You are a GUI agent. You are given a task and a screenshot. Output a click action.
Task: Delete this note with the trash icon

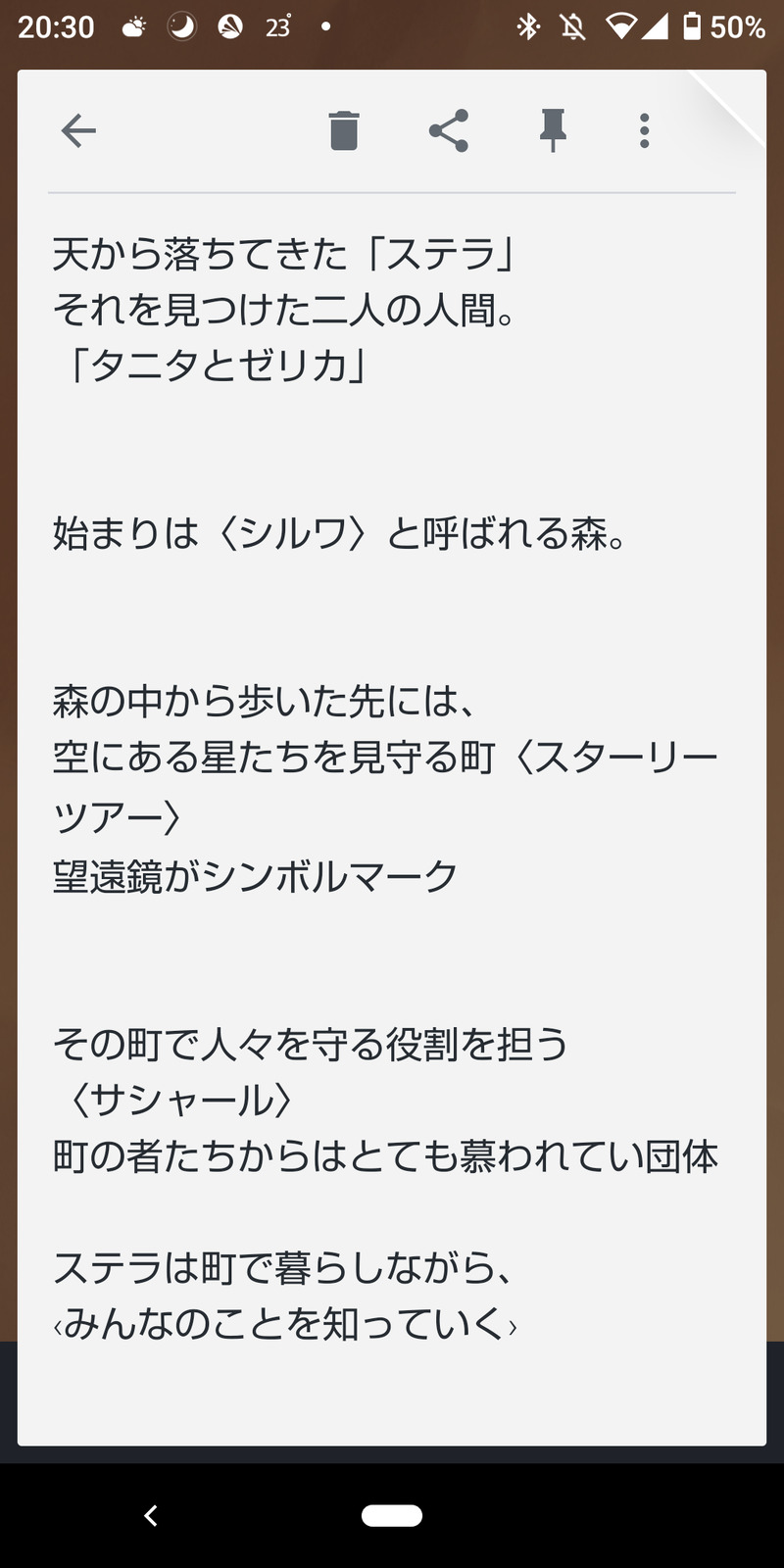[344, 130]
